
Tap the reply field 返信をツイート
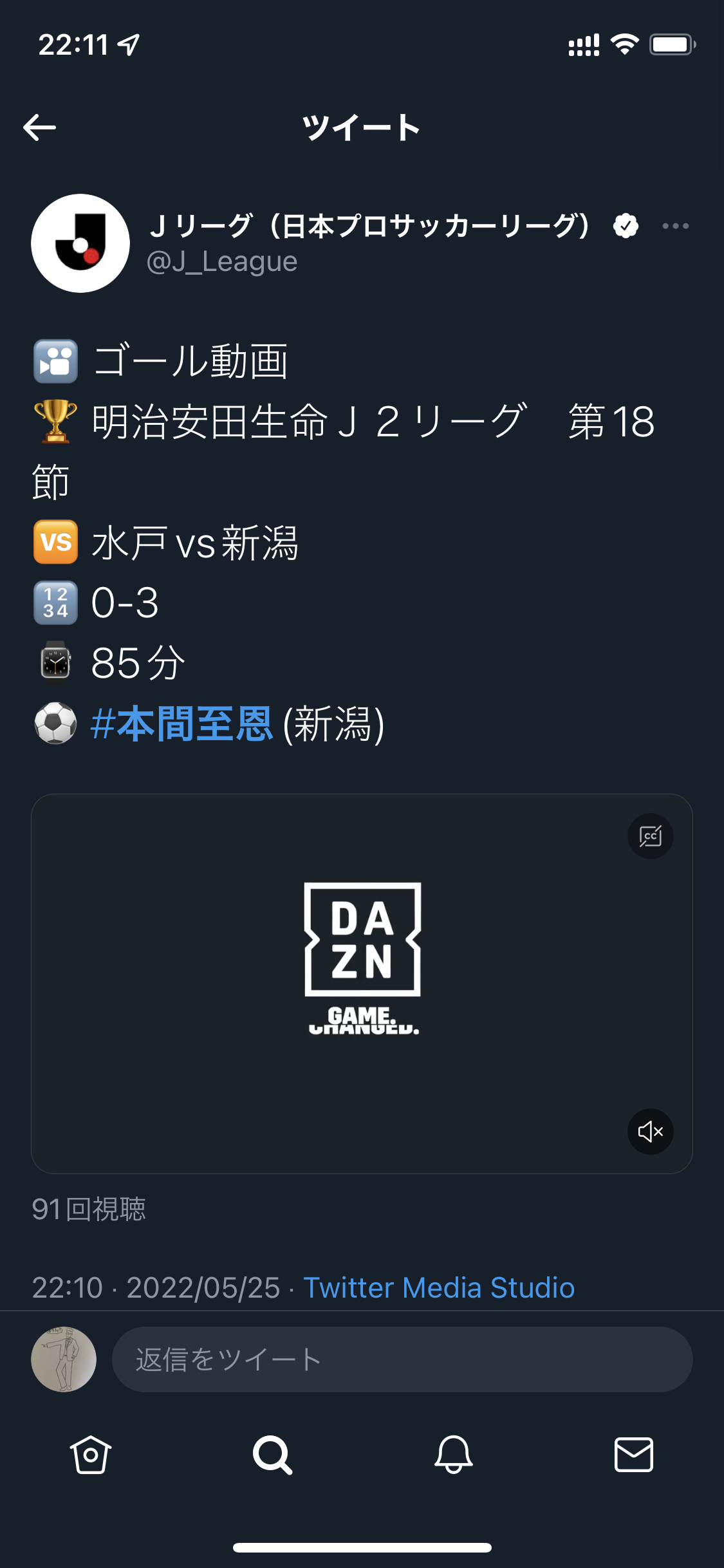click(402, 1359)
